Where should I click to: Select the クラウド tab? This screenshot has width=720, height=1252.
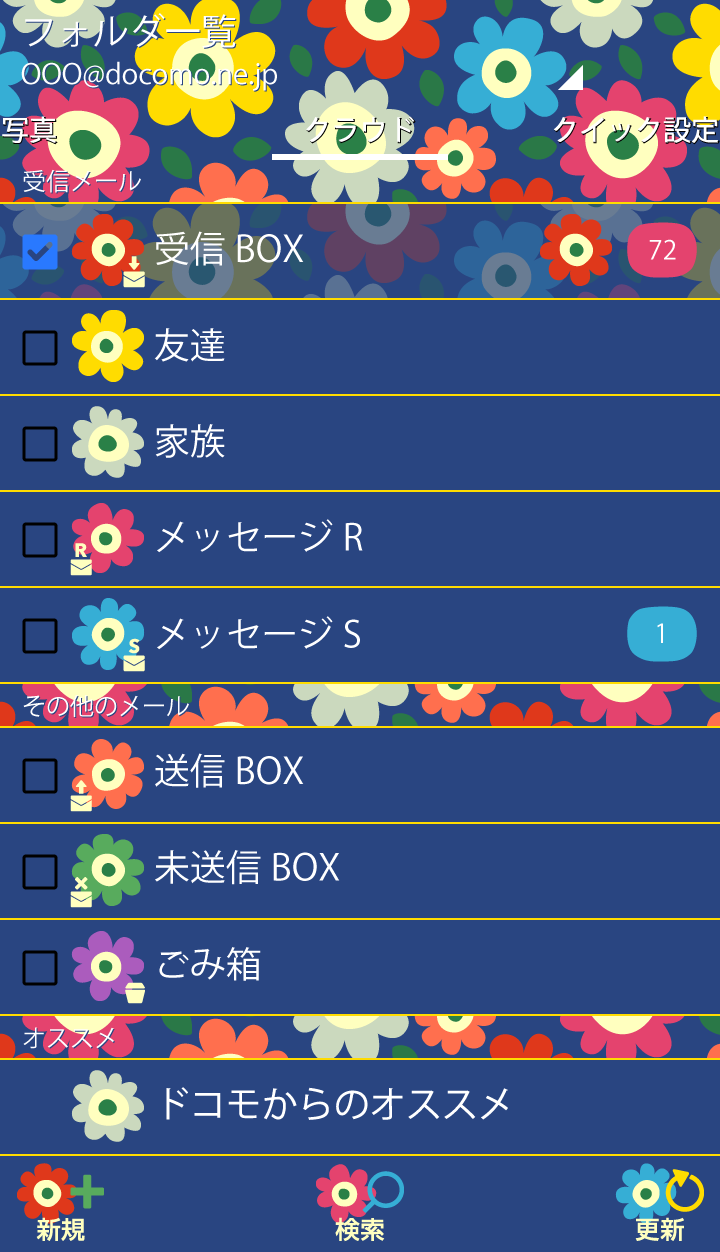[x=359, y=131]
